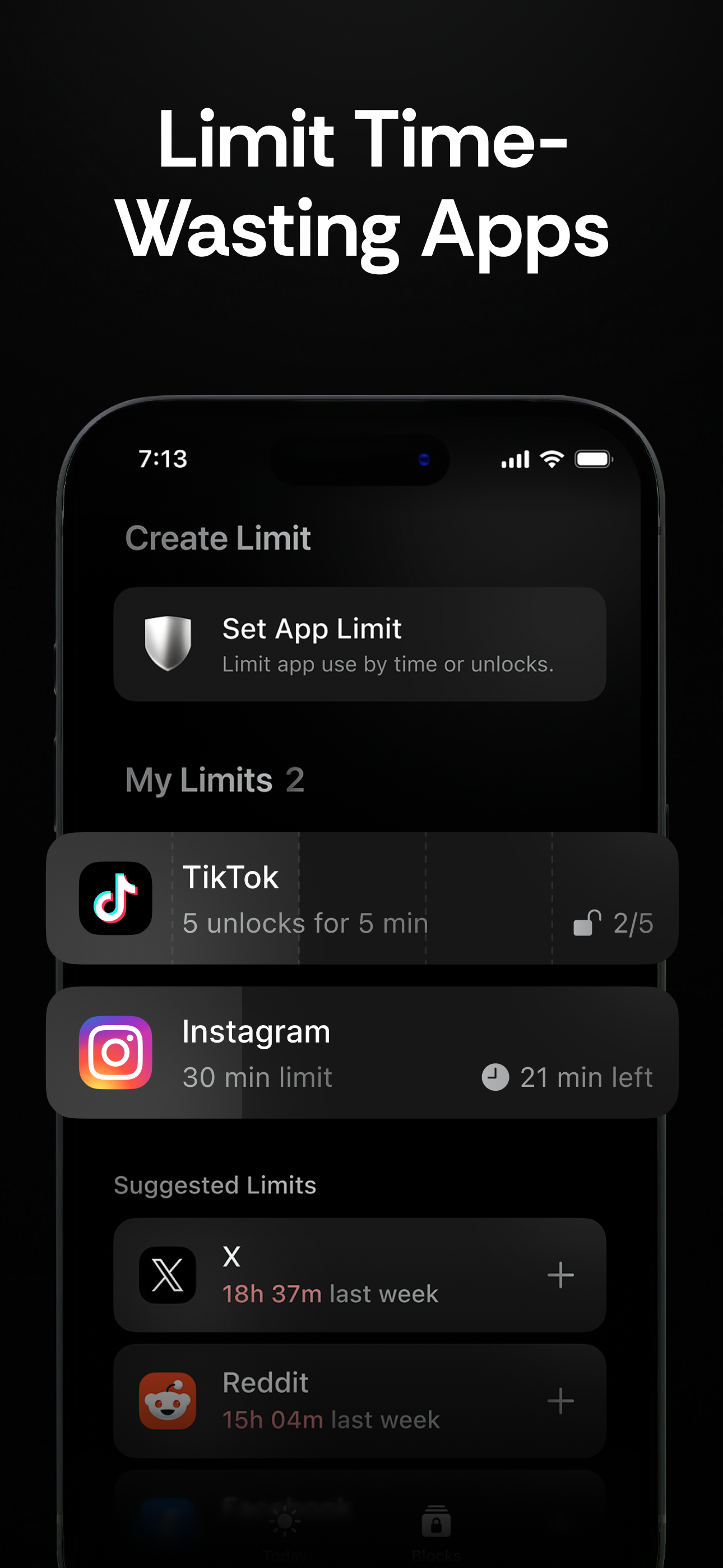The height and width of the screenshot is (1568, 723).
Task: Select the Instagram limit via its icon
Action: click(117, 1053)
